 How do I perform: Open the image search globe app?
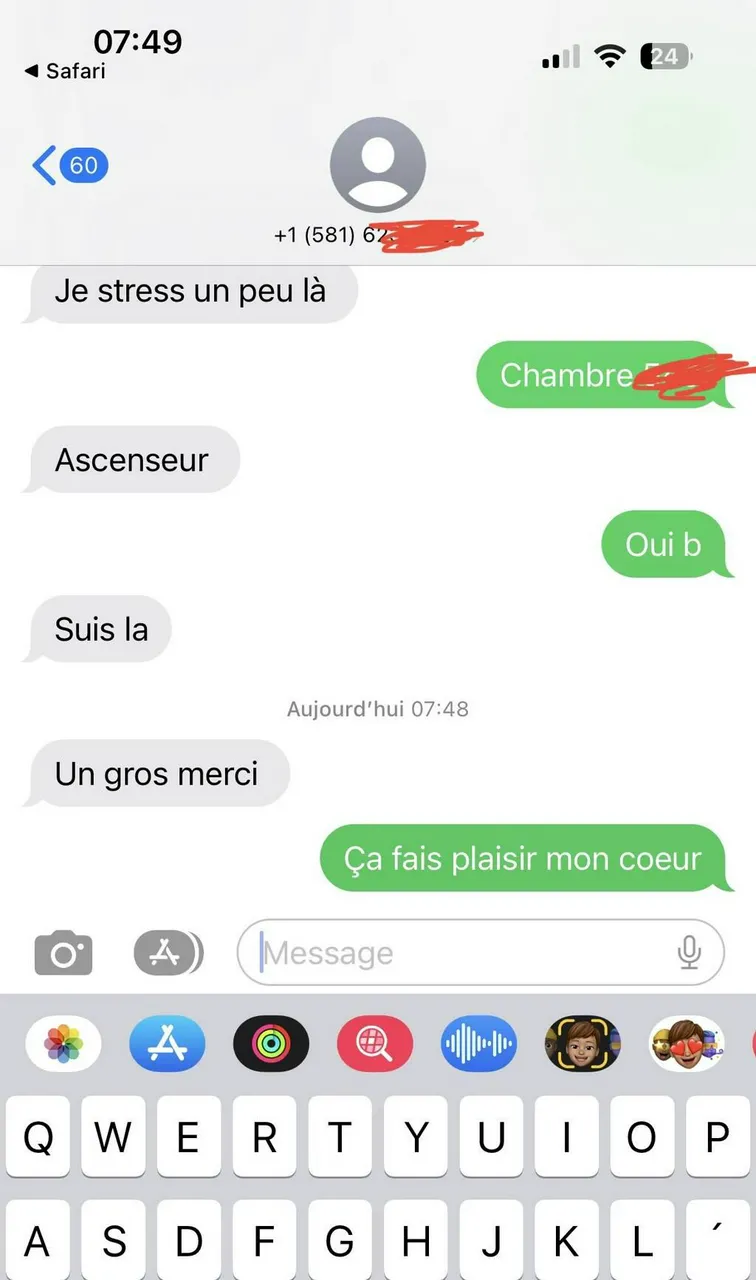click(375, 1044)
